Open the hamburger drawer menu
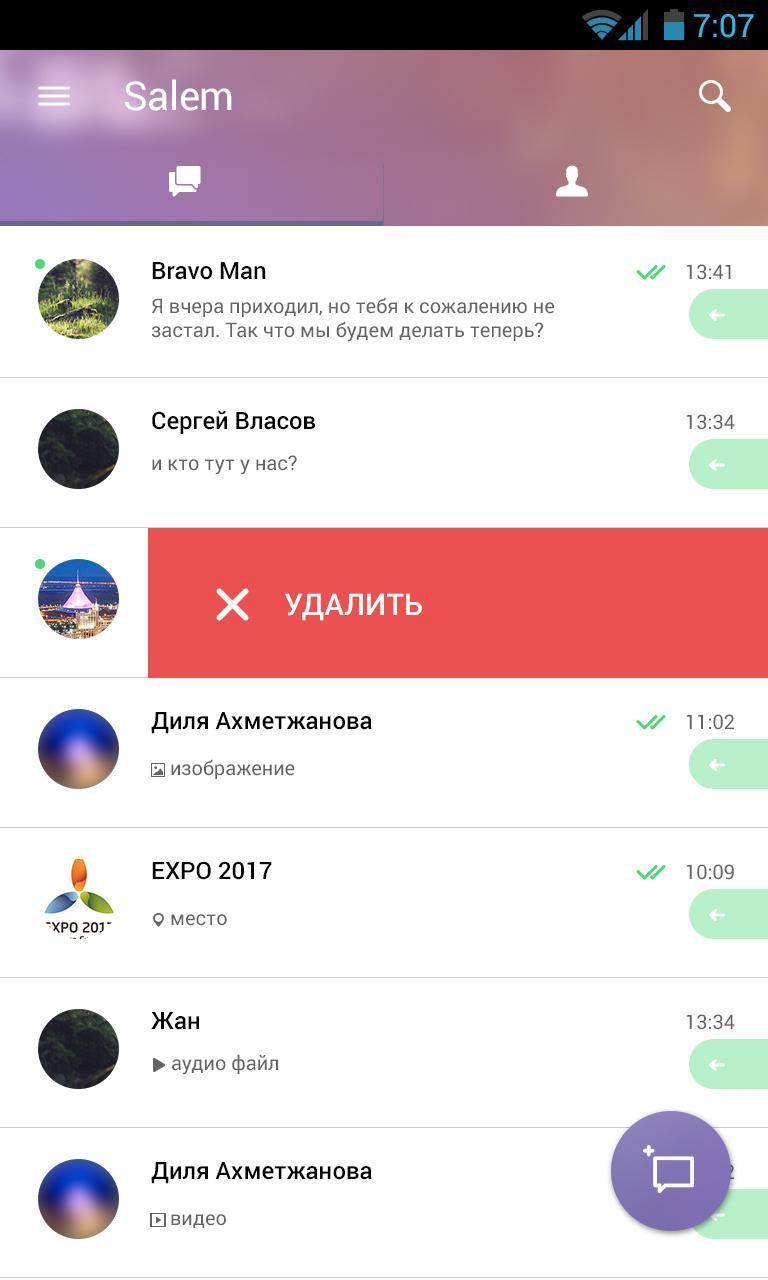 54,96
